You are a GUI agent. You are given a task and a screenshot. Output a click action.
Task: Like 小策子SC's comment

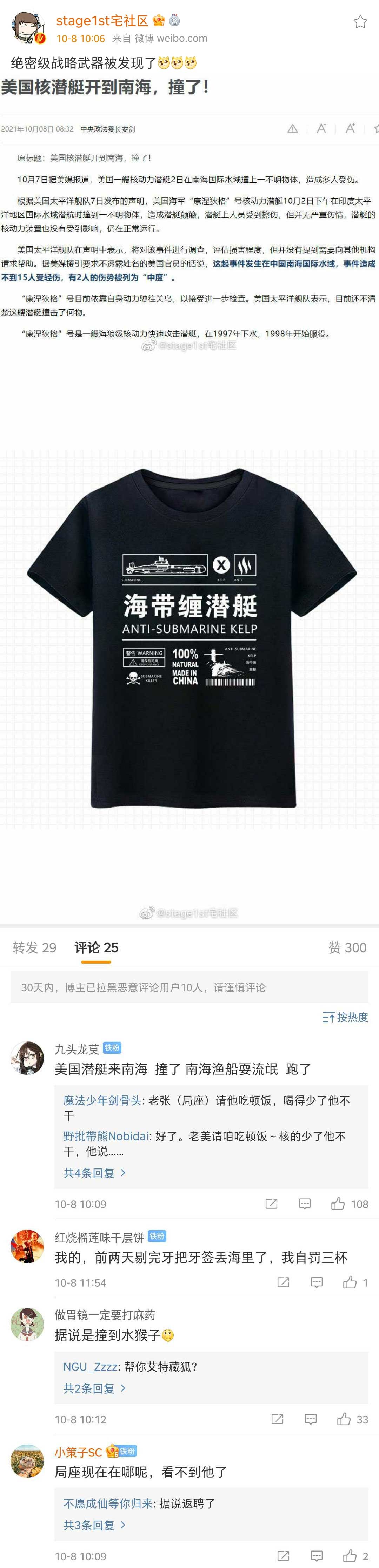pyautogui.click(x=350, y=1556)
